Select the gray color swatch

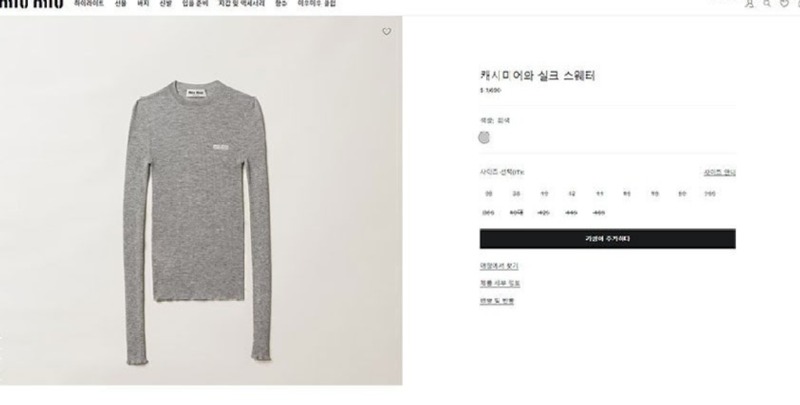(485, 137)
